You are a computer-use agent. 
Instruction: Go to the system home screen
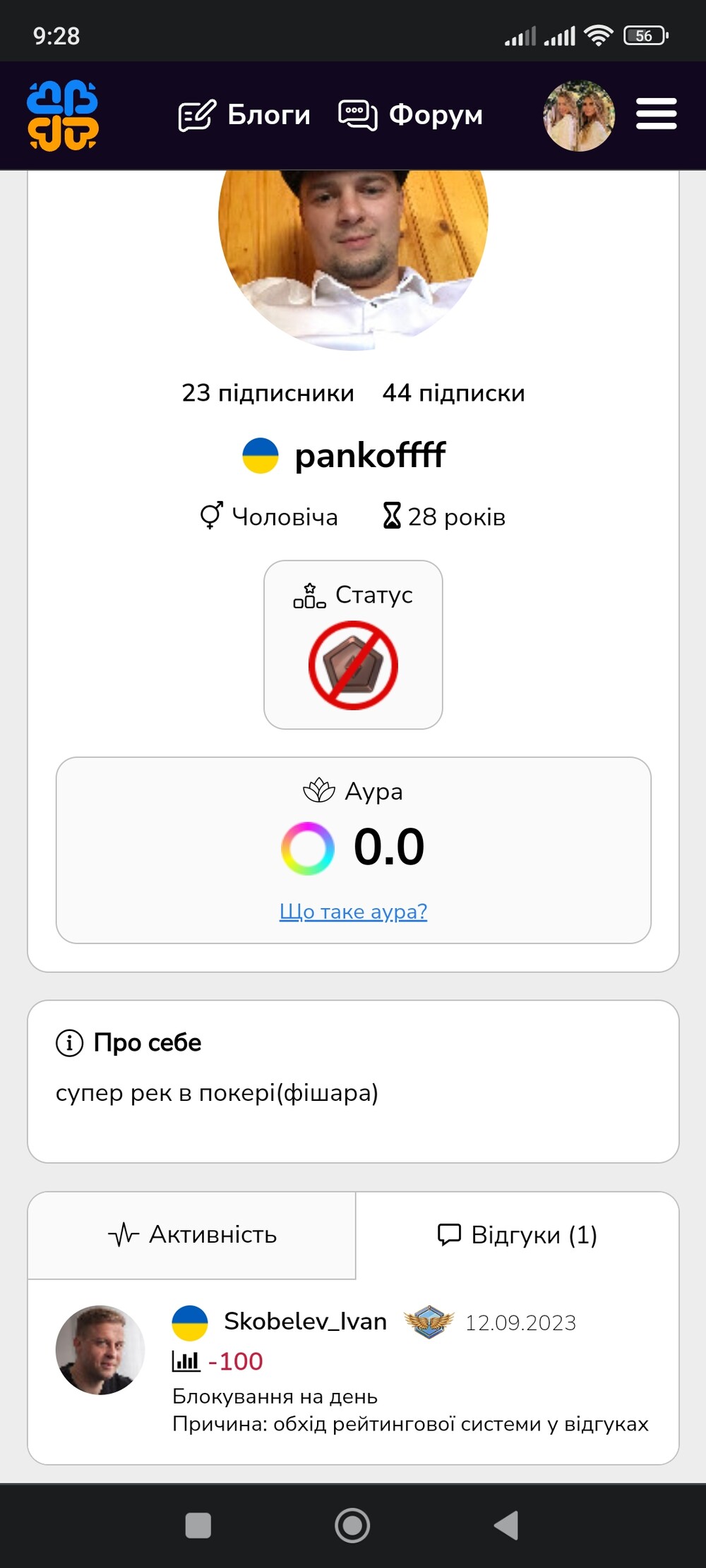352,1525
